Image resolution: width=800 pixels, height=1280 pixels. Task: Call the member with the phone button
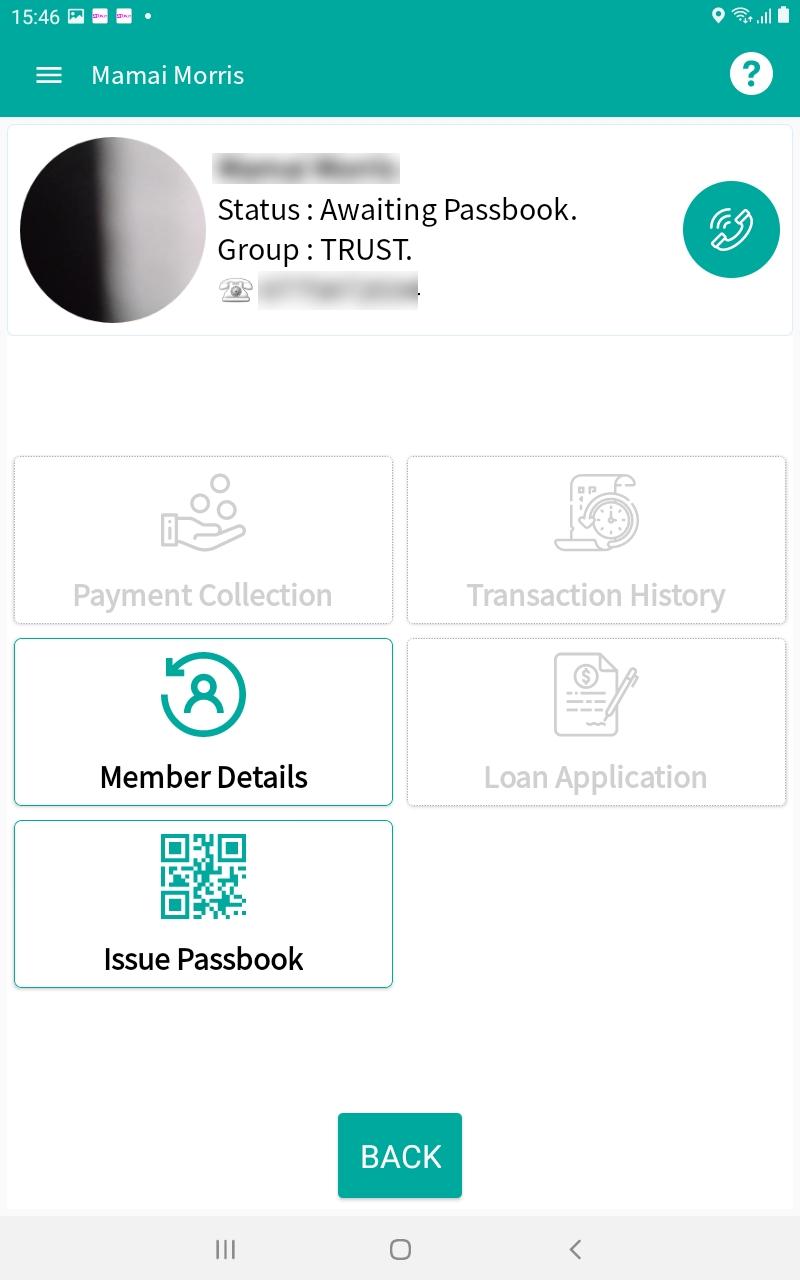[x=731, y=229]
